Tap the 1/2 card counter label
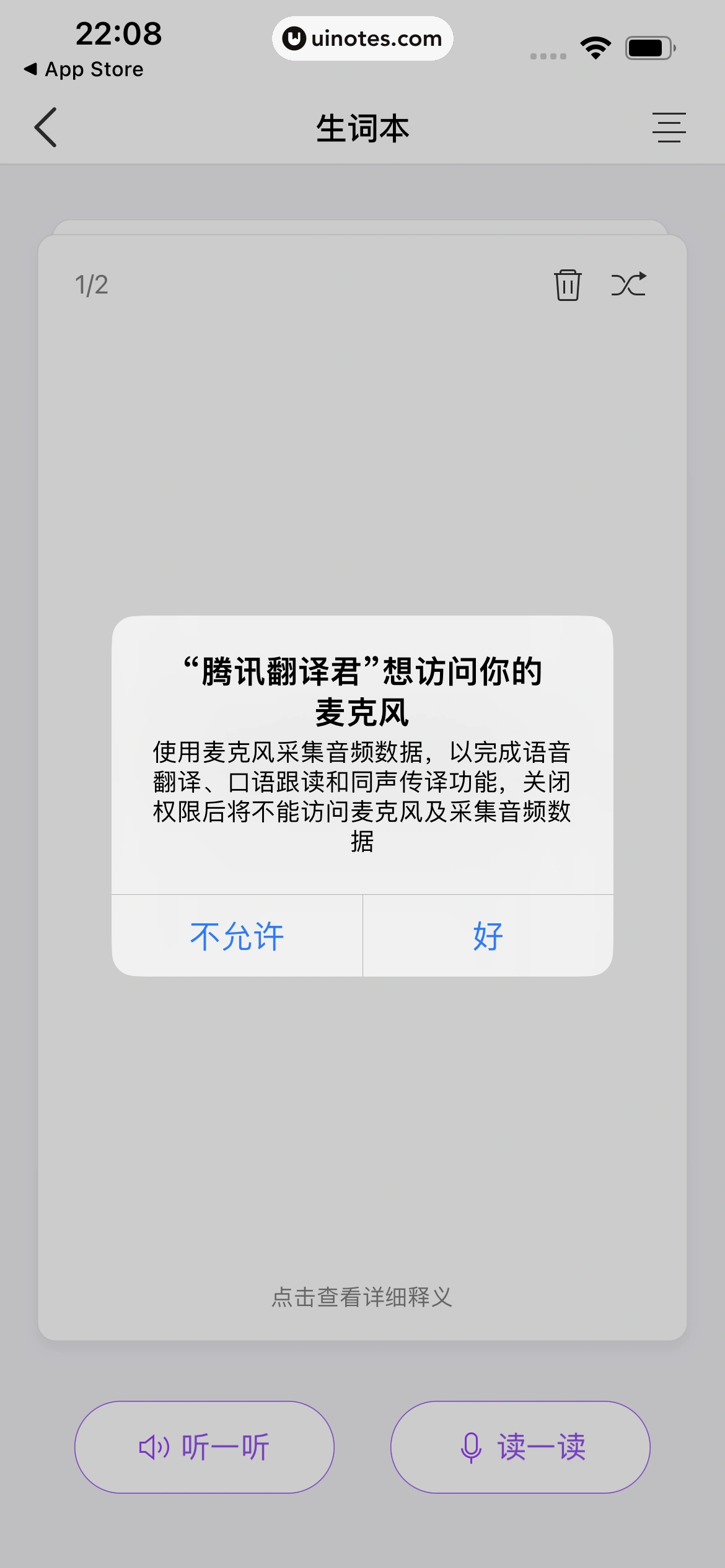Image resolution: width=725 pixels, height=1568 pixels. [90, 285]
